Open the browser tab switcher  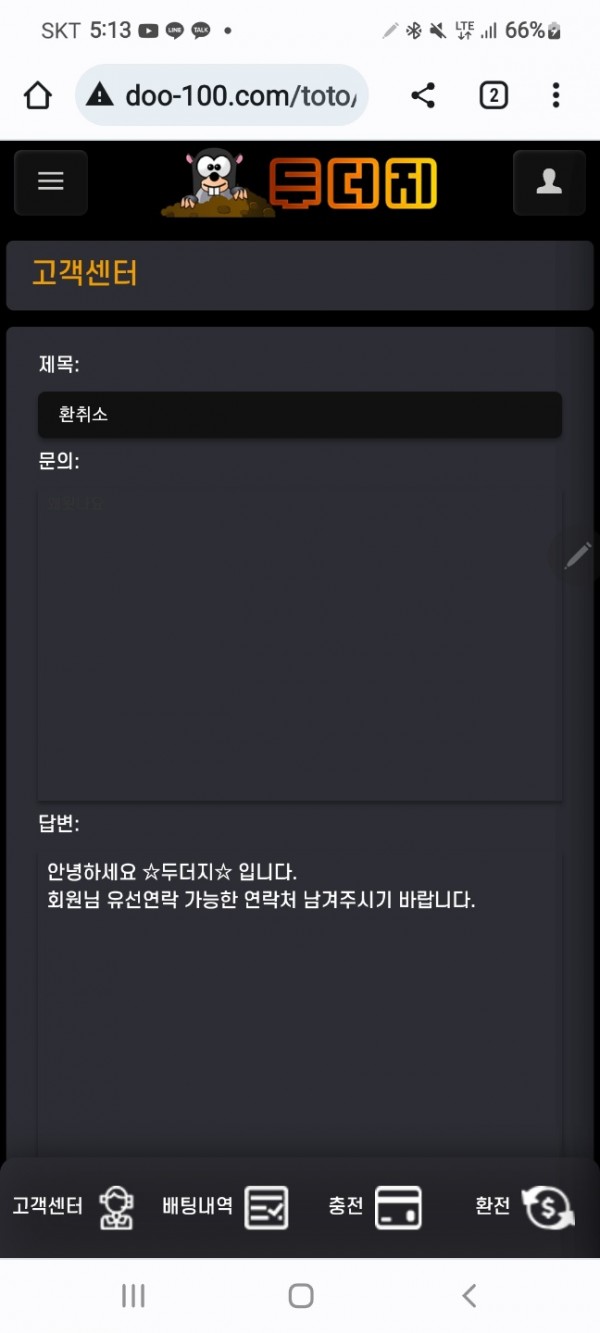(493, 95)
